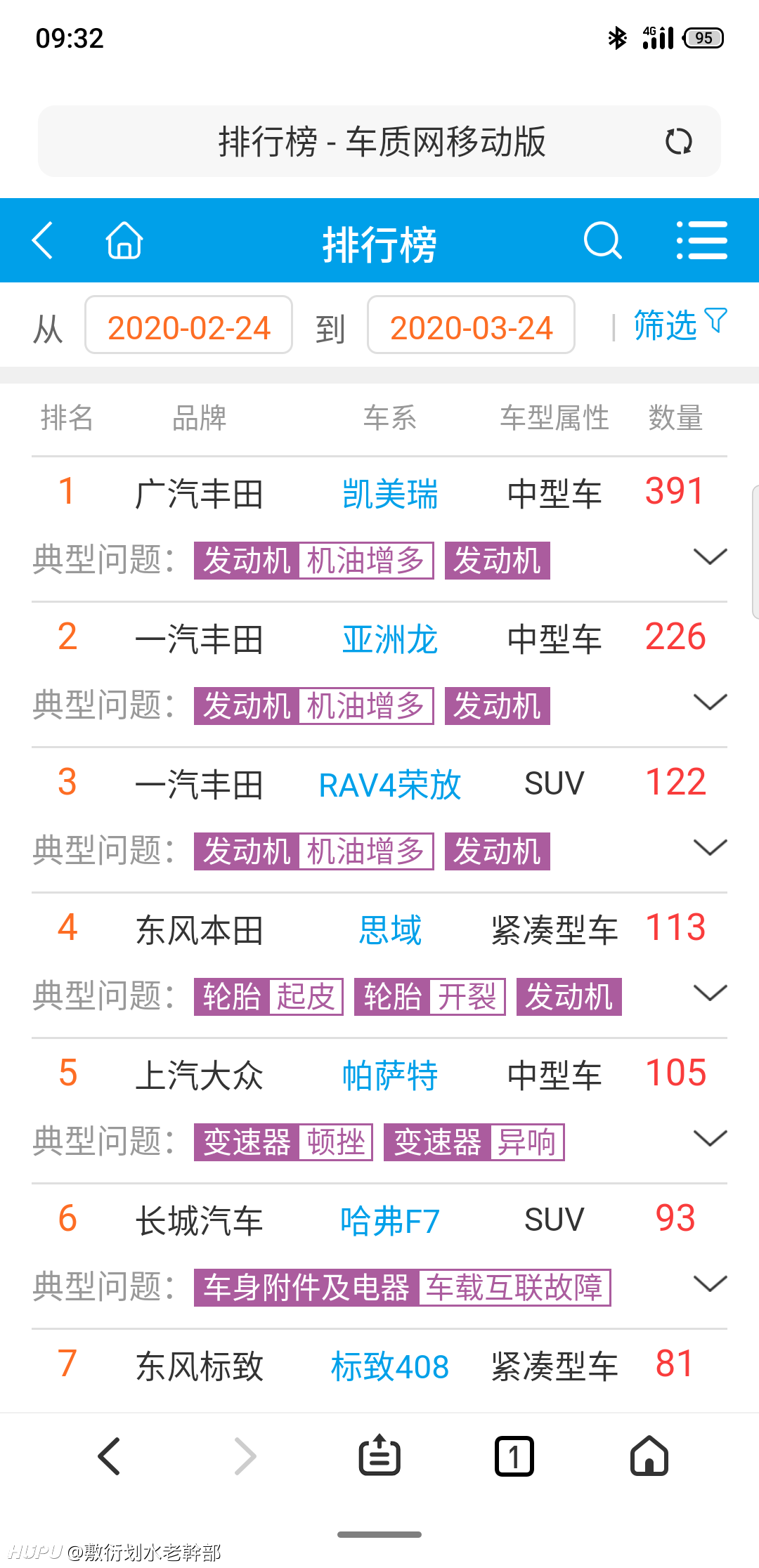This screenshot has width=759, height=1568.
Task: Open the 凯美瑞 car series link
Action: (x=390, y=494)
